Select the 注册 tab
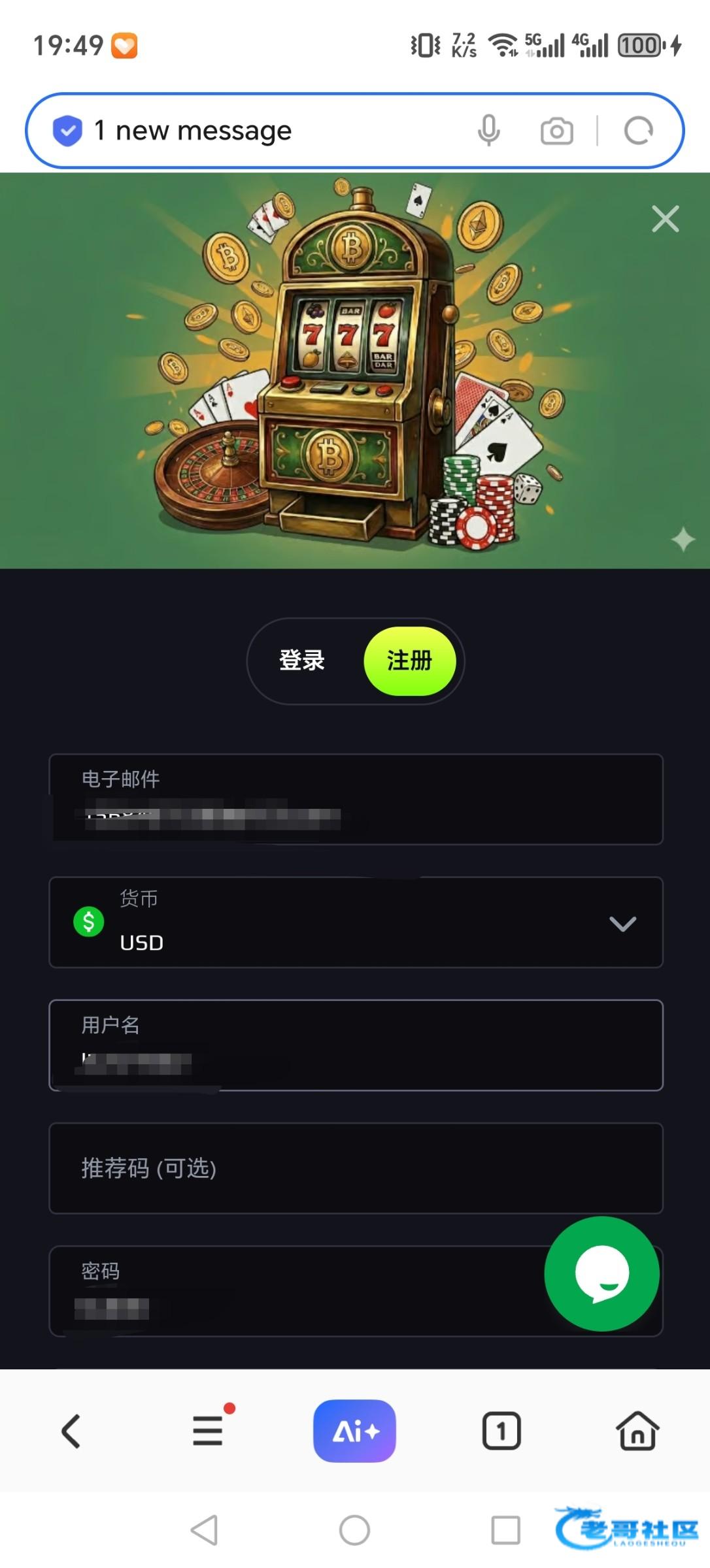The width and height of the screenshot is (710, 1568). pos(409,661)
